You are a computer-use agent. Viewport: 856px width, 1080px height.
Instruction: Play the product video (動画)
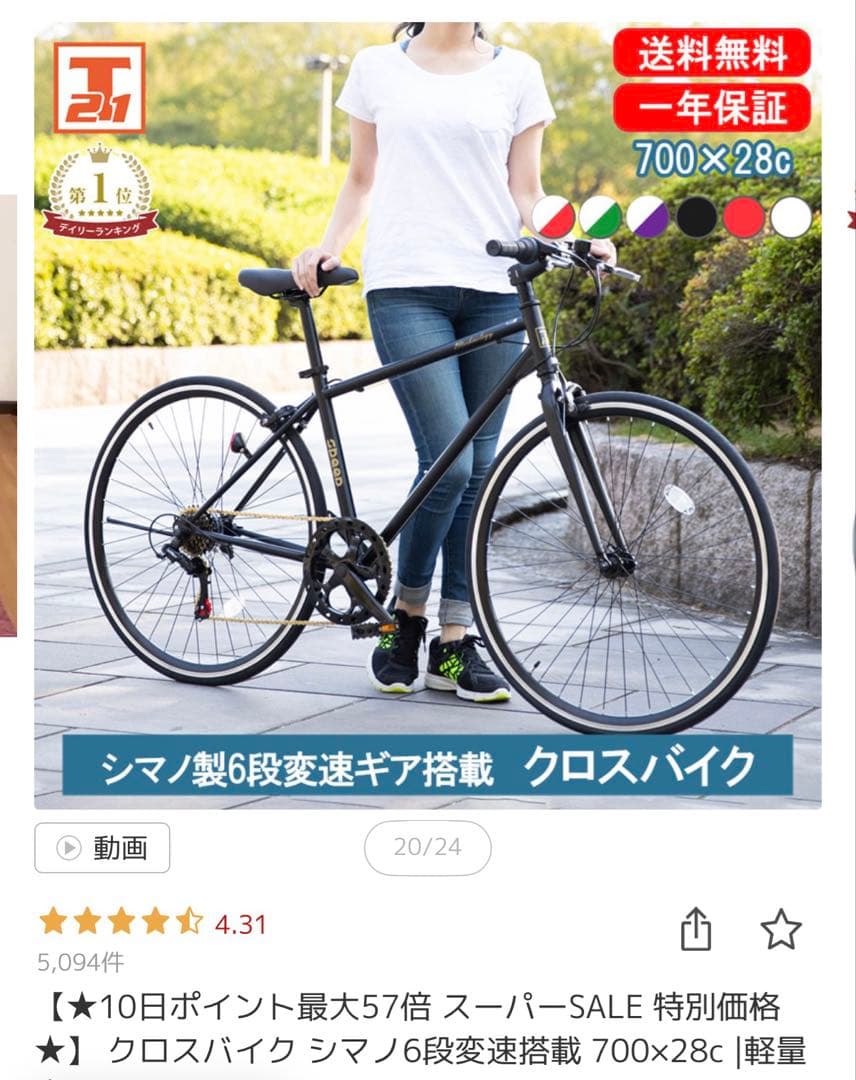click(102, 848)
